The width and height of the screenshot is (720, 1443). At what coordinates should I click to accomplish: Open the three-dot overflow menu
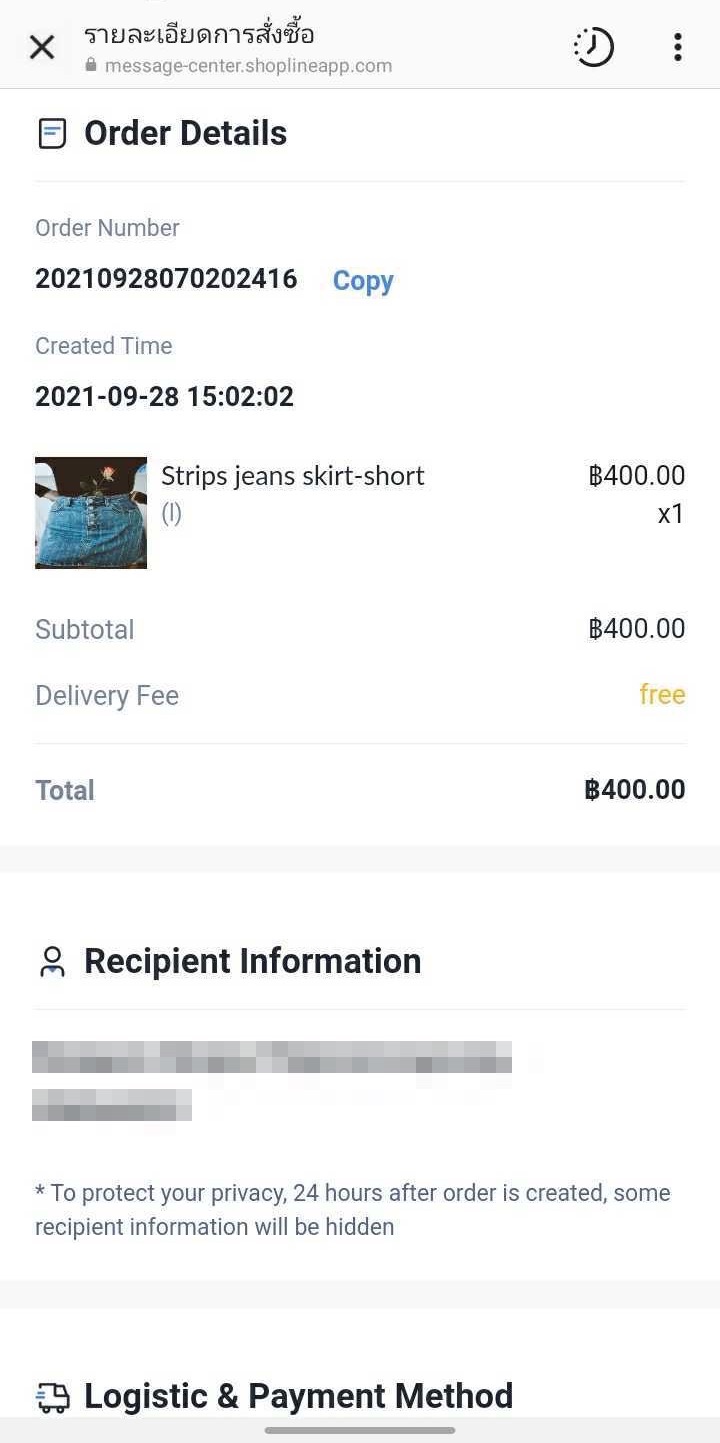[678, 47]
